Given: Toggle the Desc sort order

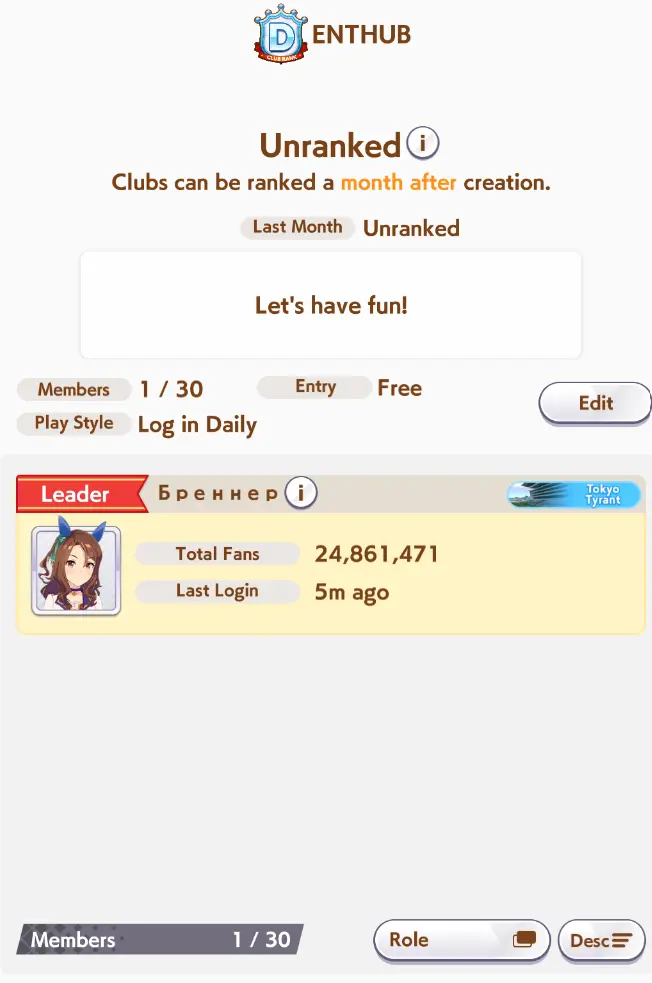Looking at the screenshot, I should pyautogui.click(x=601, y=940).
